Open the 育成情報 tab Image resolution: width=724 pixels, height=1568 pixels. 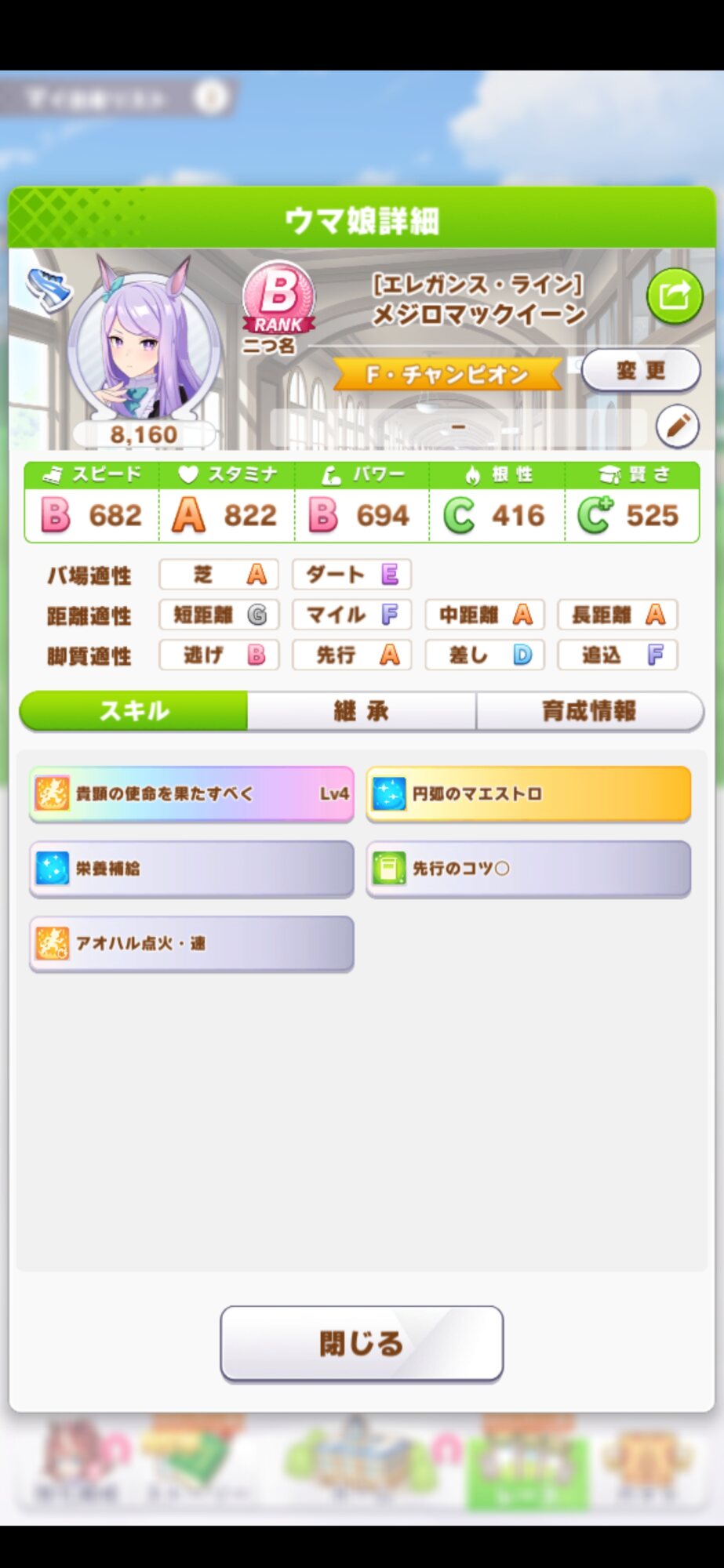[590, 711]
